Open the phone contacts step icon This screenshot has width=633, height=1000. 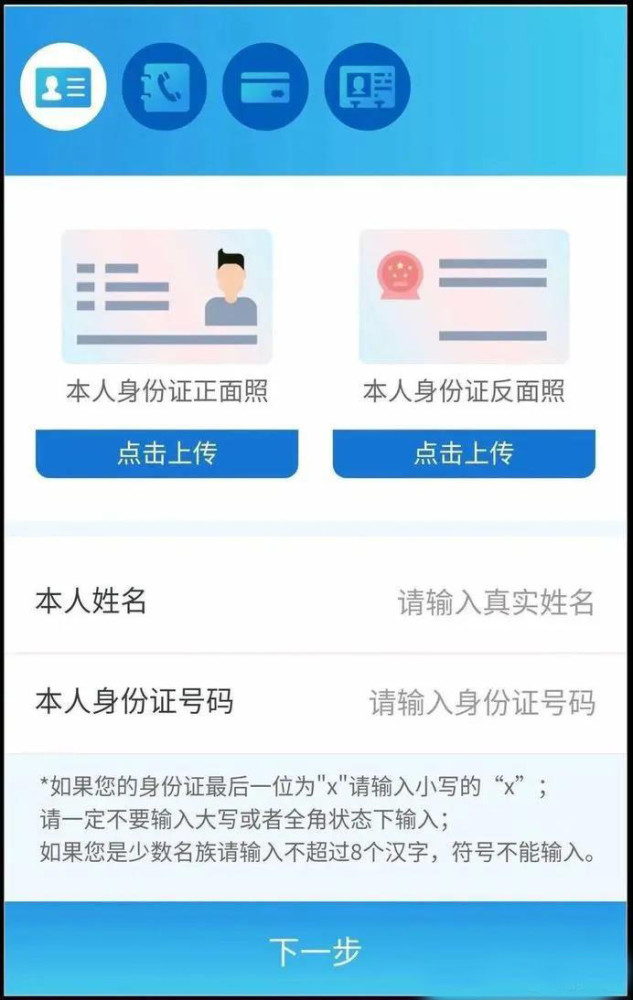pyautogui.click(x=164, y=87)
